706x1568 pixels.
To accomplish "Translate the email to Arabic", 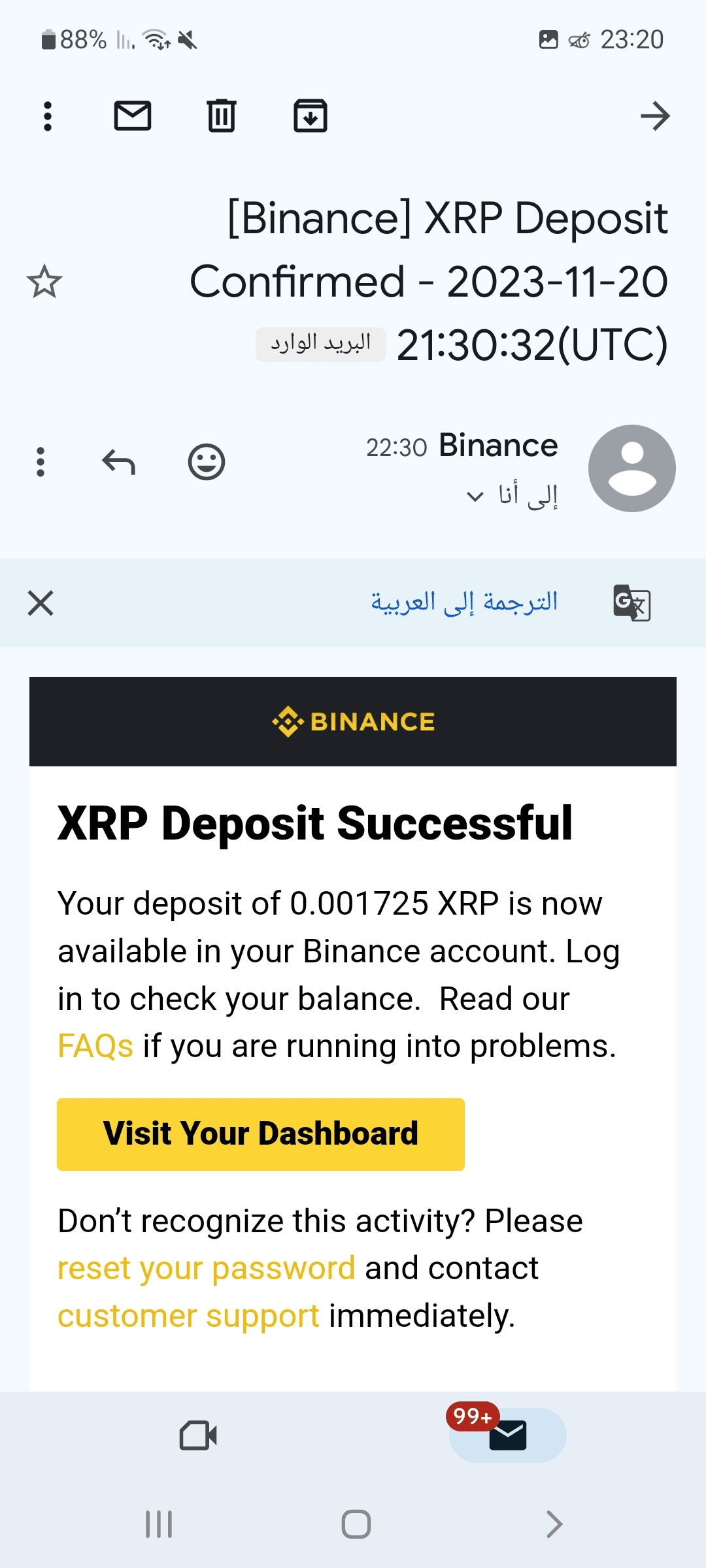I will (464, 602).
